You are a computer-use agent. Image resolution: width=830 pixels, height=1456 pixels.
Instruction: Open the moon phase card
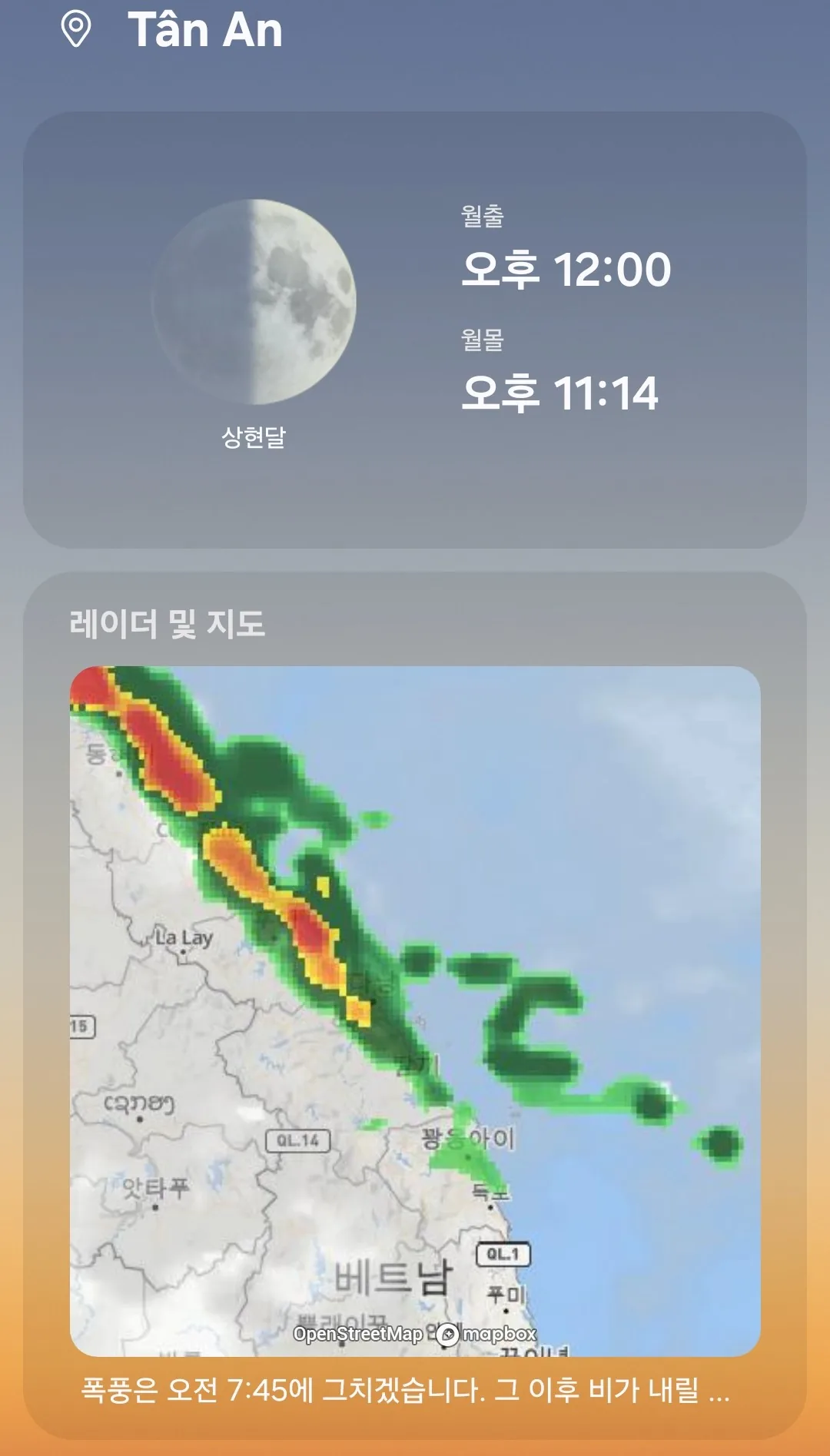coord(415,330)
